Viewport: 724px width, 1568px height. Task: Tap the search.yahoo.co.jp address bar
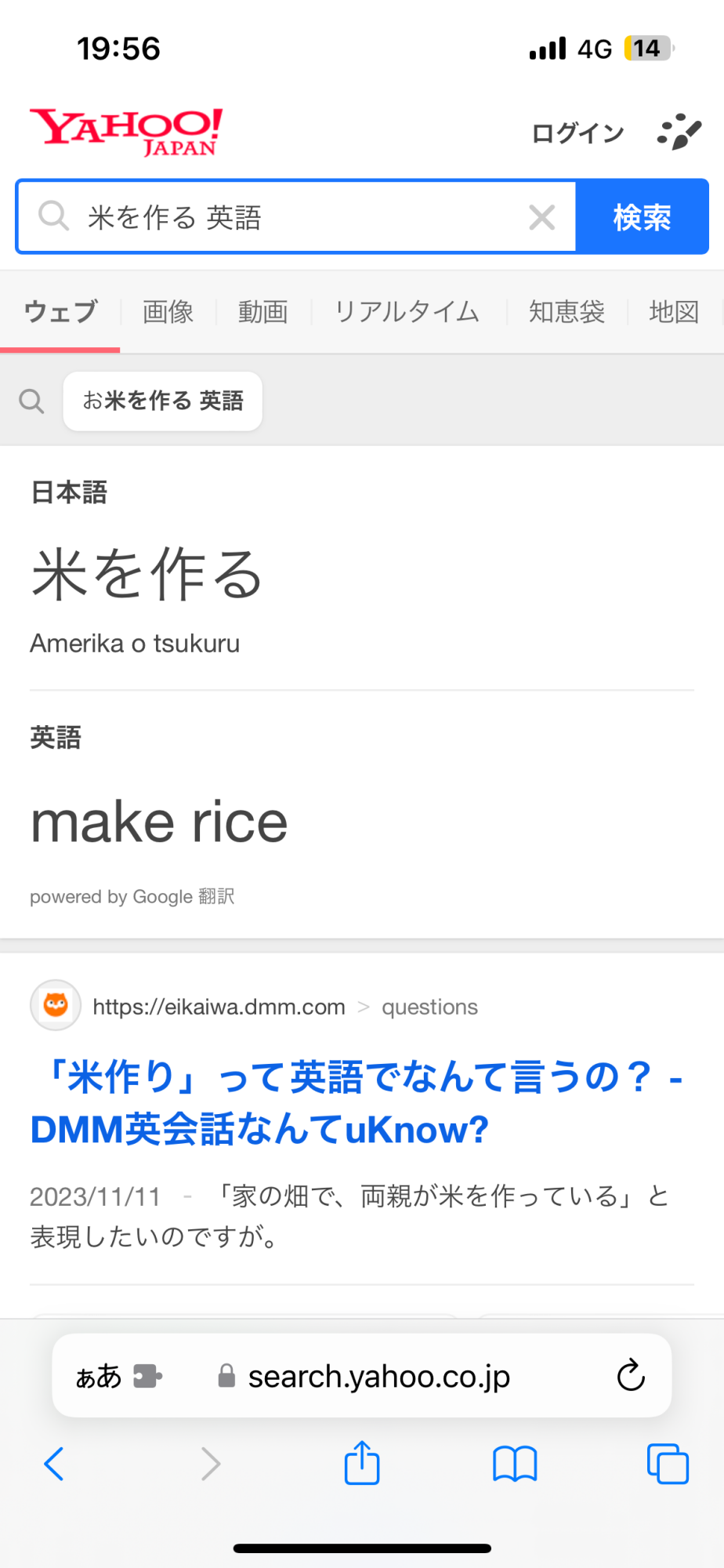click(x=378, y=1377)
